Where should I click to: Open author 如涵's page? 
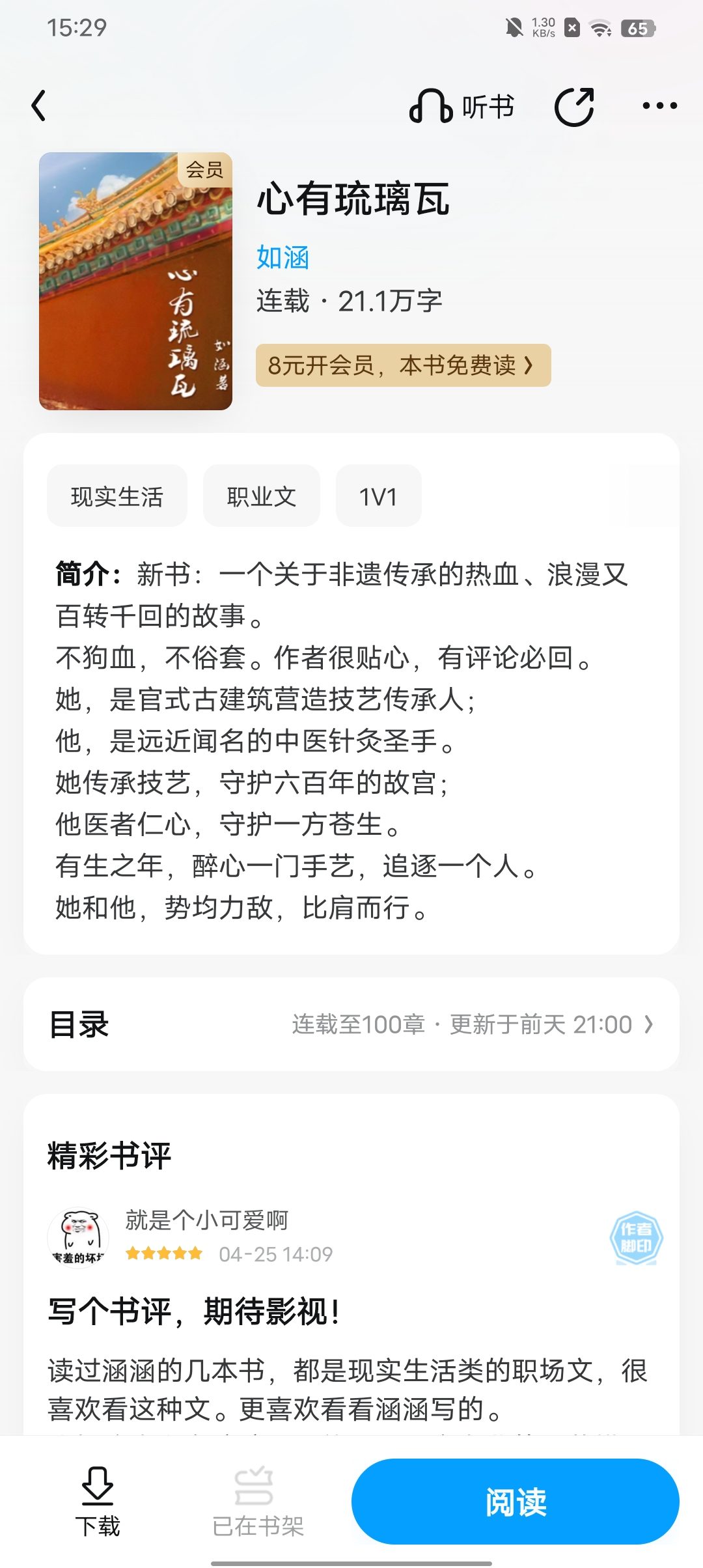point(283,258)
